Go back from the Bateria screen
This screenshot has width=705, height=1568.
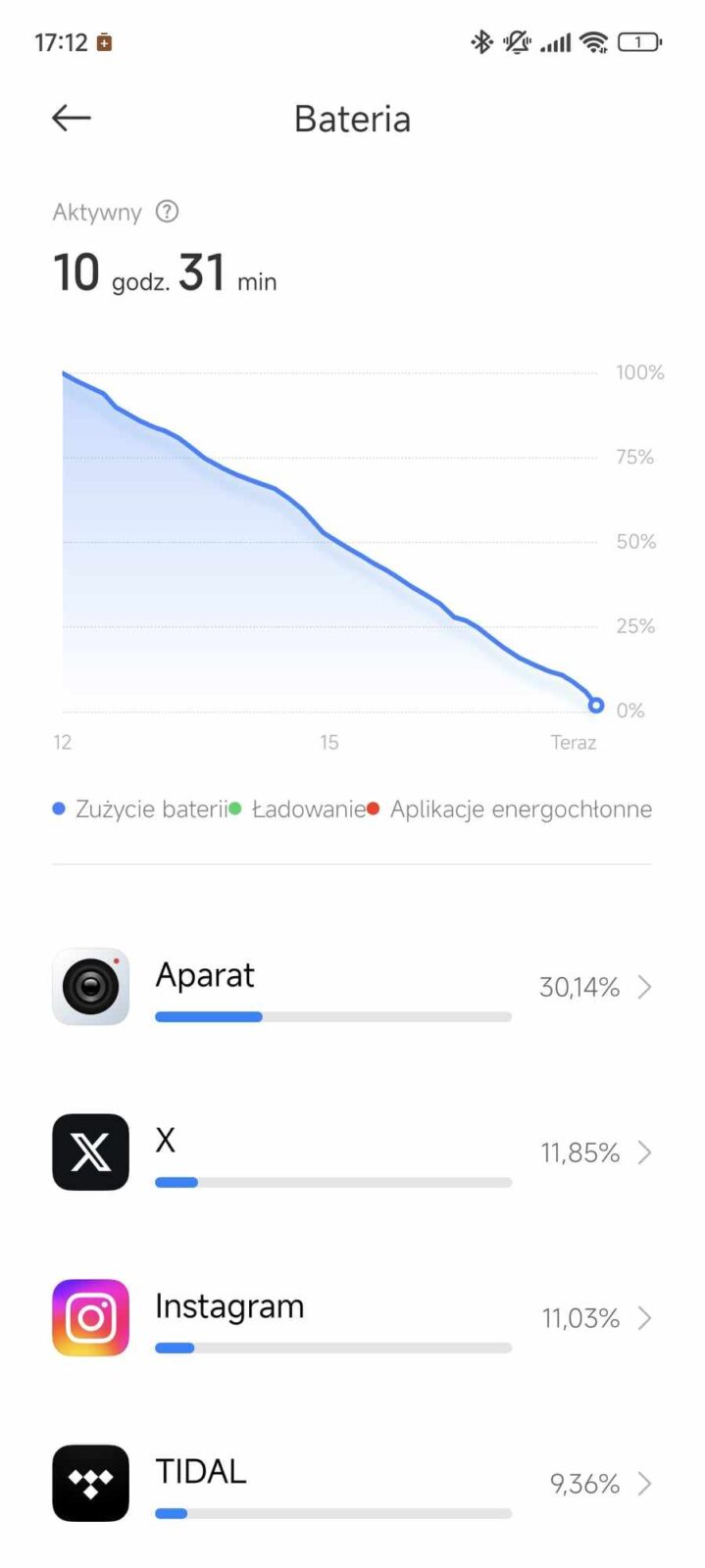71,119
